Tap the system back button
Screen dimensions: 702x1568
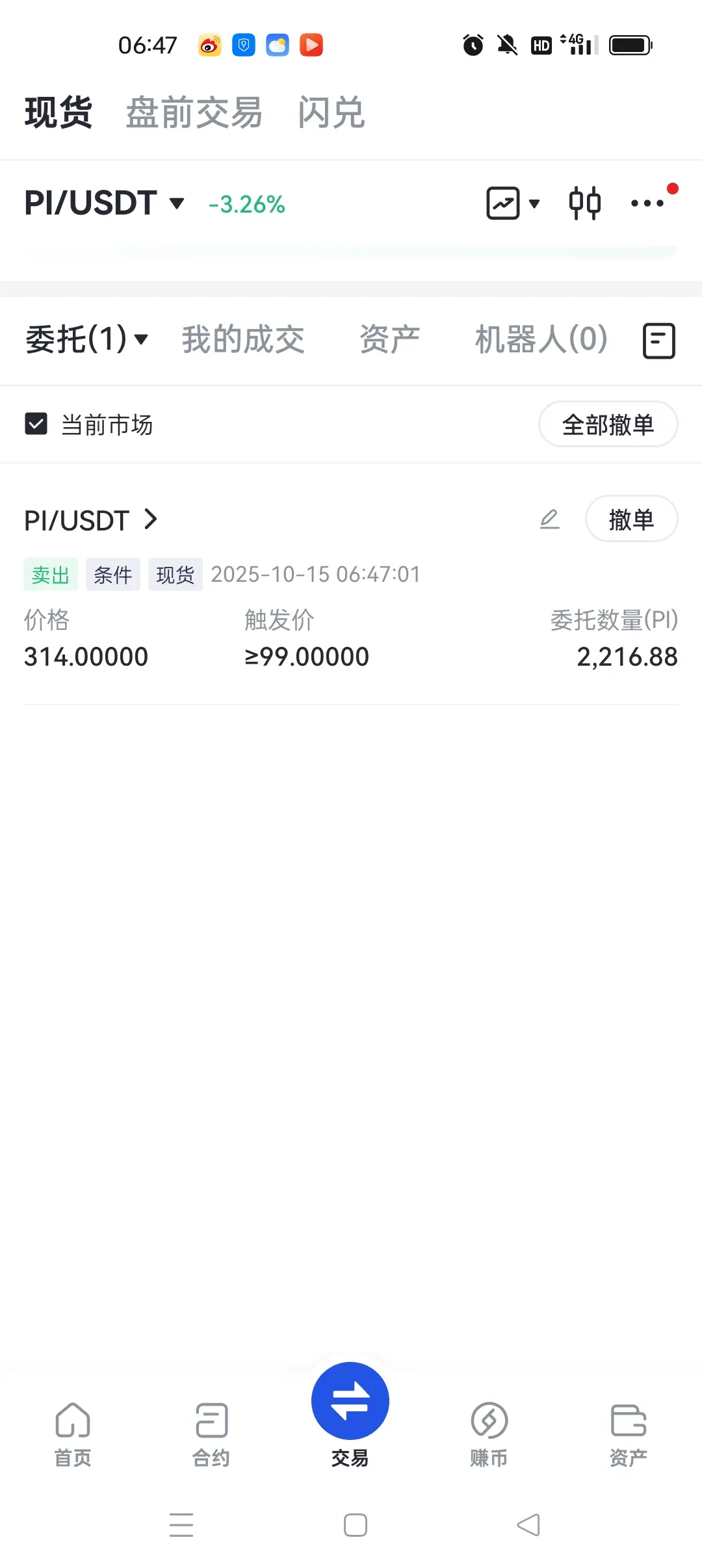click(x=528, y=1525)
